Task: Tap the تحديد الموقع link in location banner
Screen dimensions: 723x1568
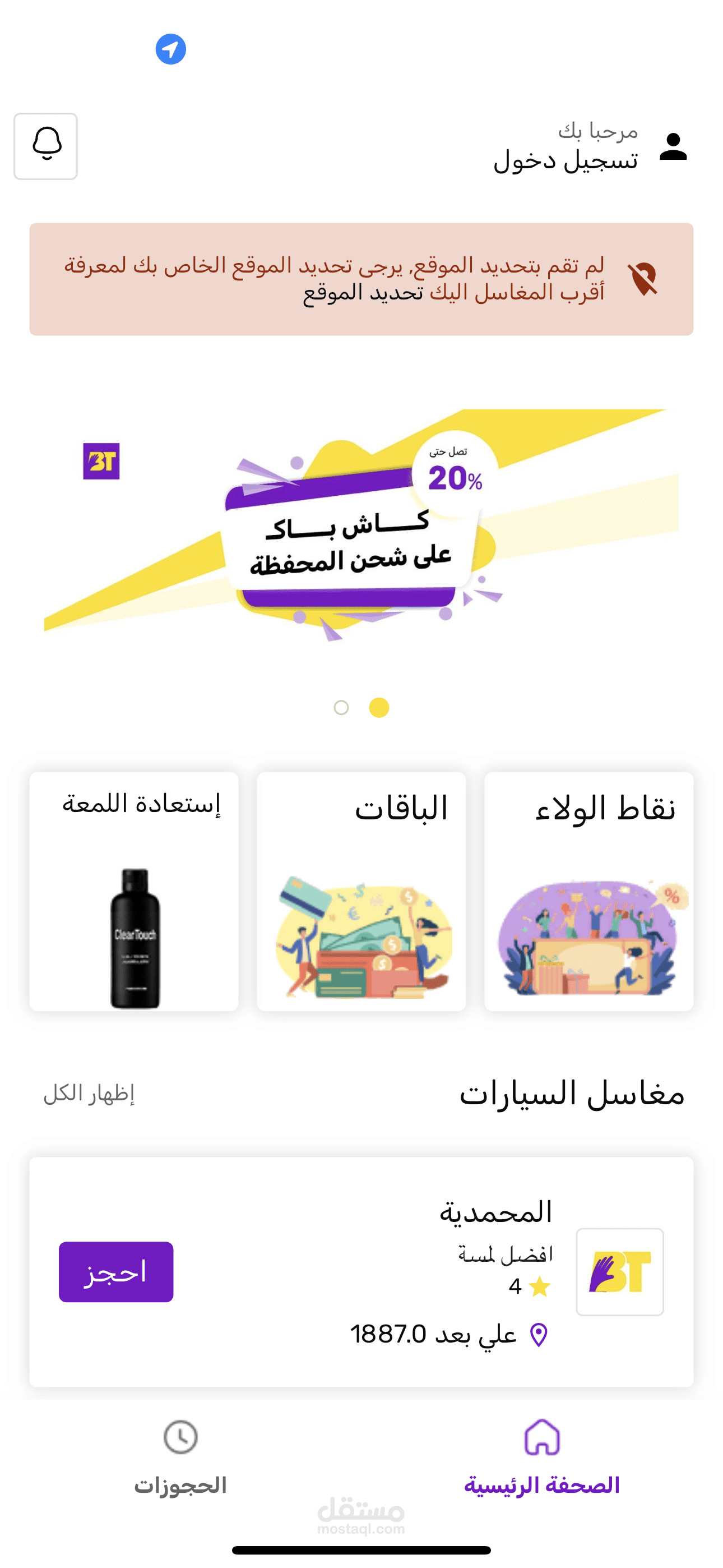Action: click(x=363, y=293)
